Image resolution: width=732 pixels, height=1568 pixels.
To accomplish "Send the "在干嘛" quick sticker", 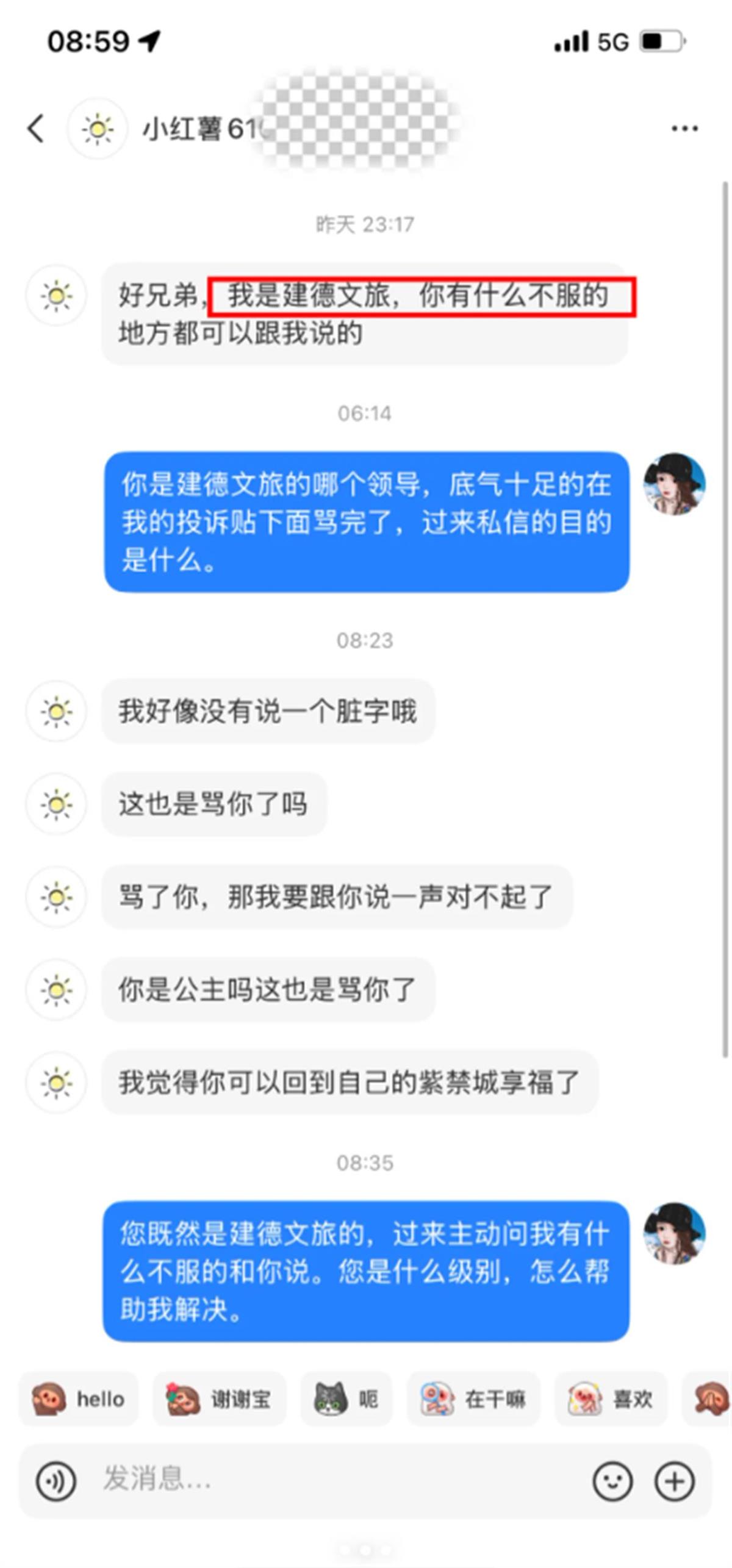I will [x=473, y=1398].
